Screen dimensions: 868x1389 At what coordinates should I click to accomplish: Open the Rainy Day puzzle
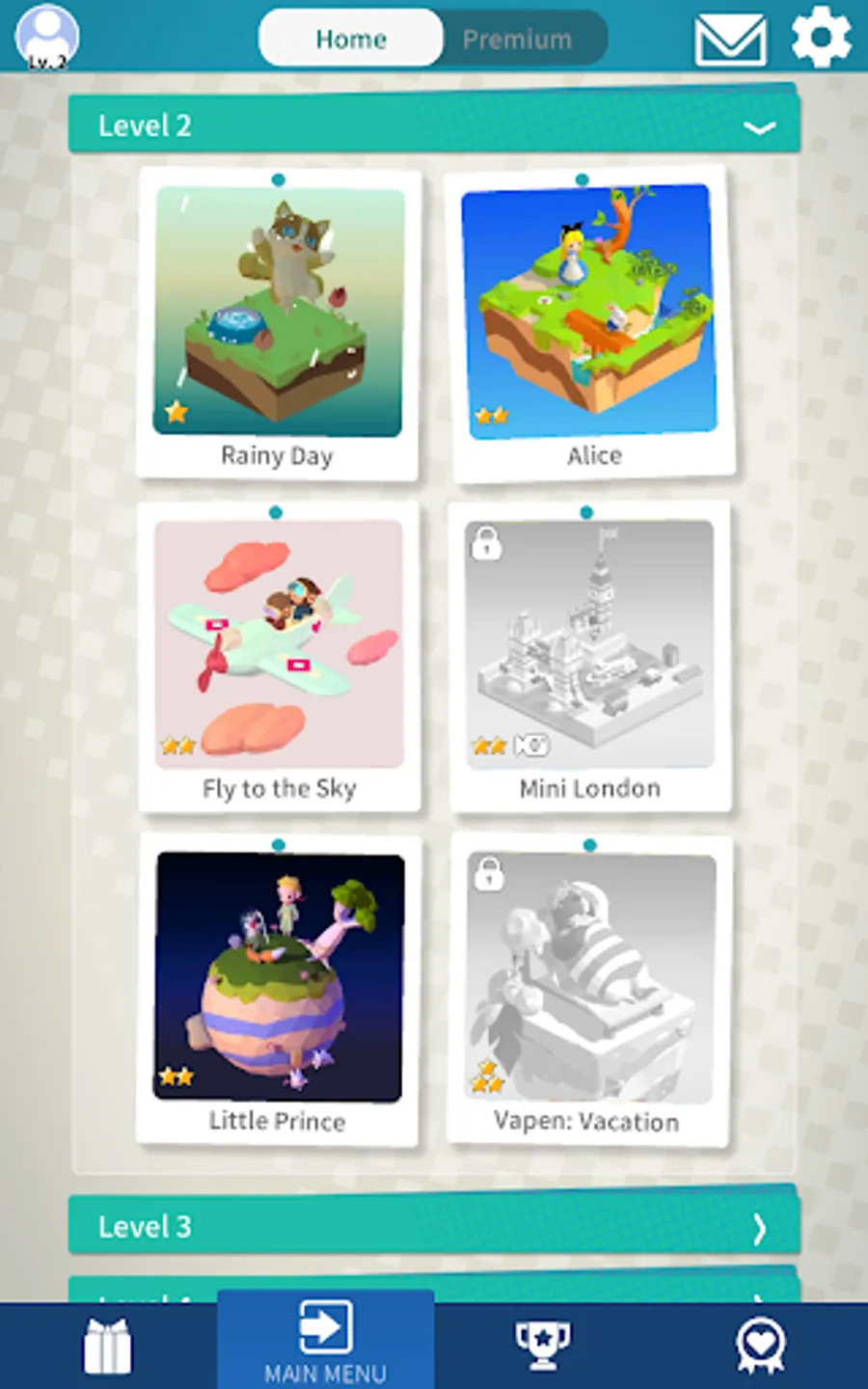[278, 313]
